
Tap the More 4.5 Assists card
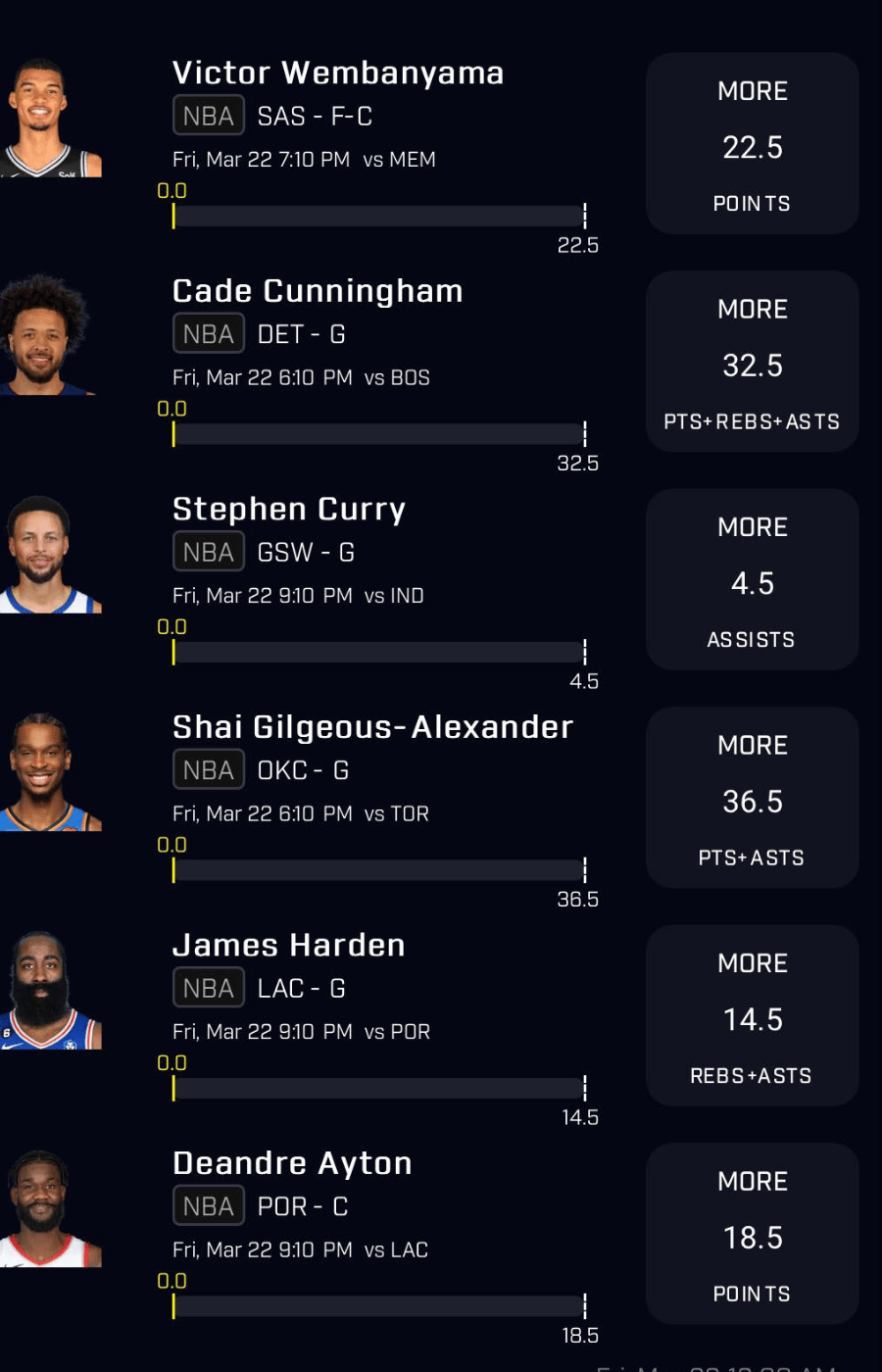point(752,580)
